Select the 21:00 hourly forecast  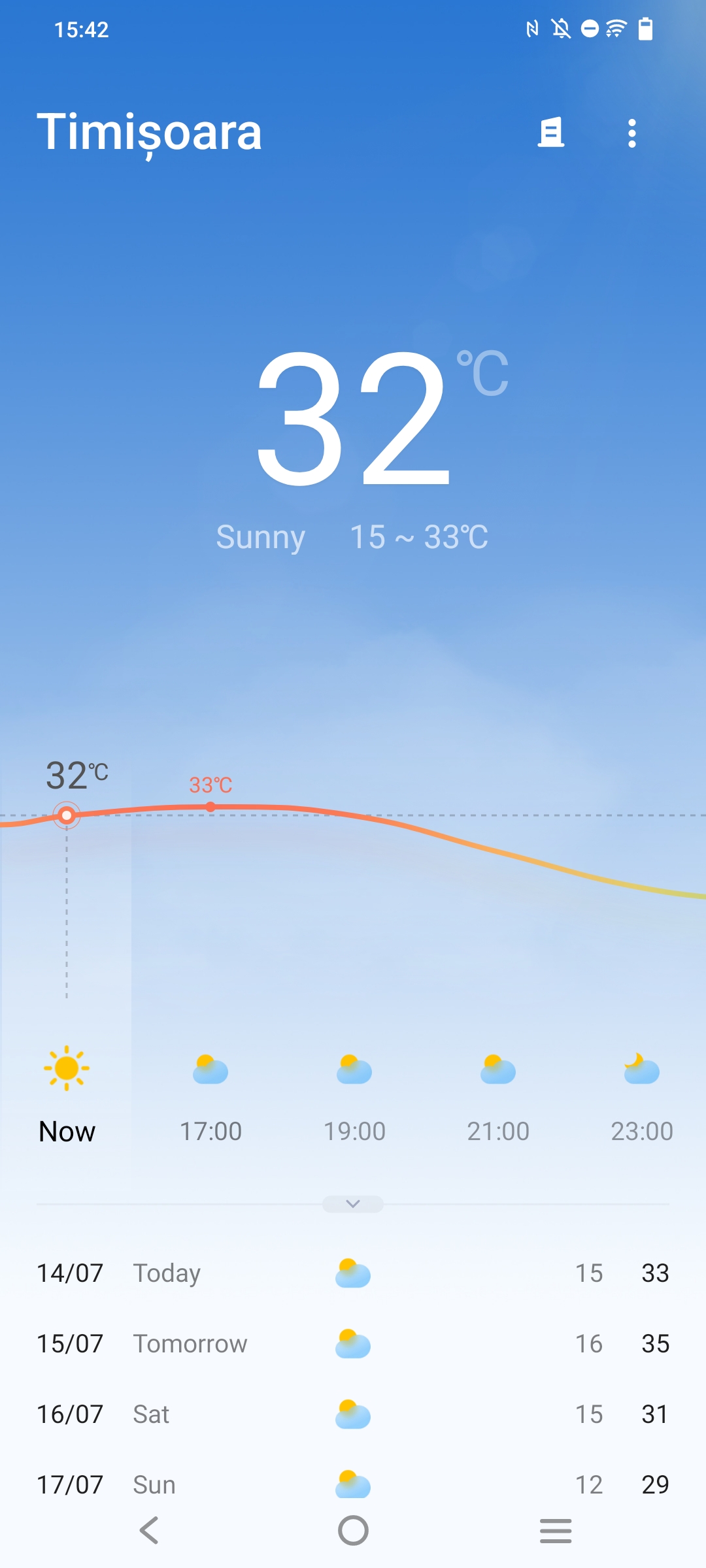[x=498, y=1098]
